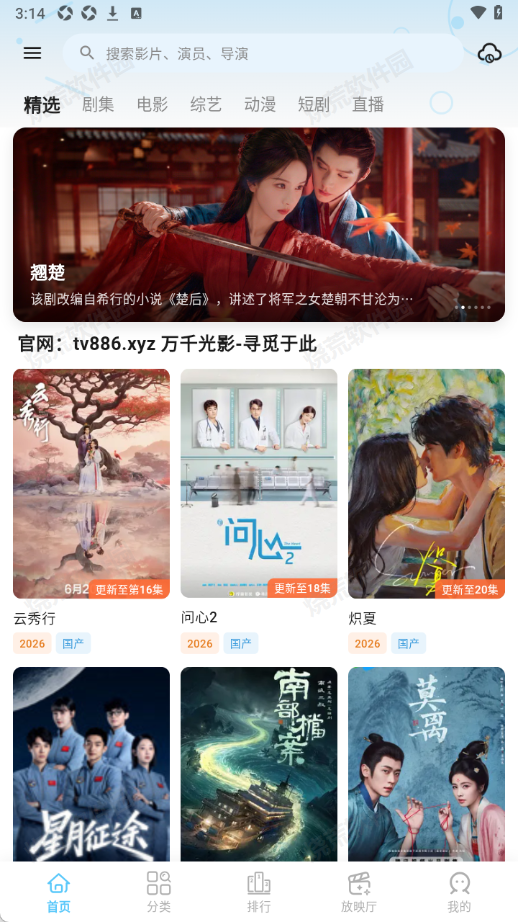Switch to the 放映厅 tab

[x=359, y=891]
